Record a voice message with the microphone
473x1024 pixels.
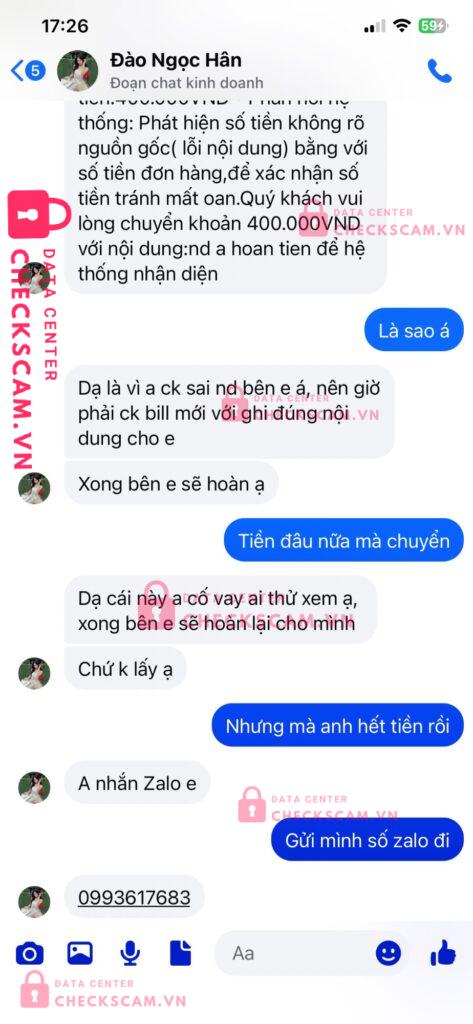pos(130,953)
